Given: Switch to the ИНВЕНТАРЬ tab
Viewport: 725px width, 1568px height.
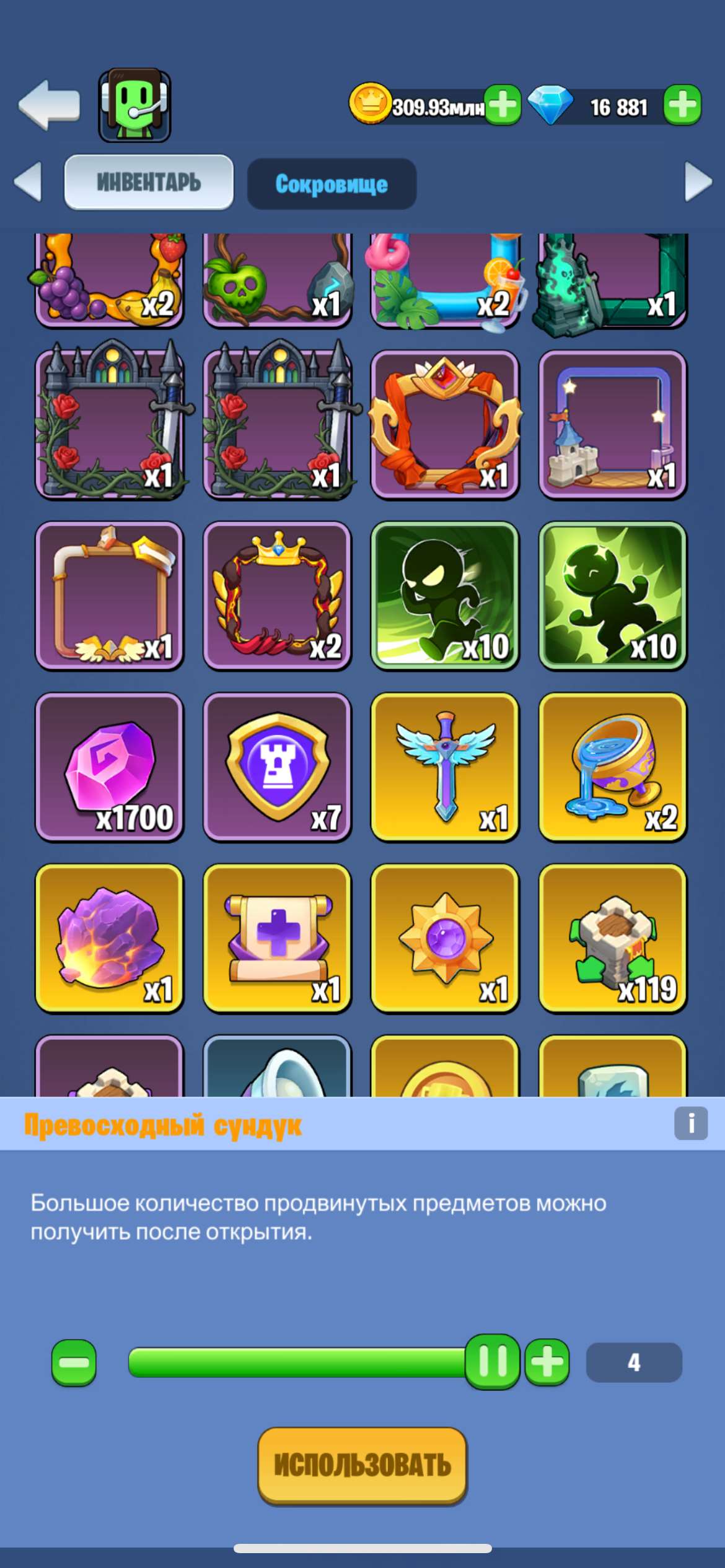Looking at the screenshot, I should (148, 182).
